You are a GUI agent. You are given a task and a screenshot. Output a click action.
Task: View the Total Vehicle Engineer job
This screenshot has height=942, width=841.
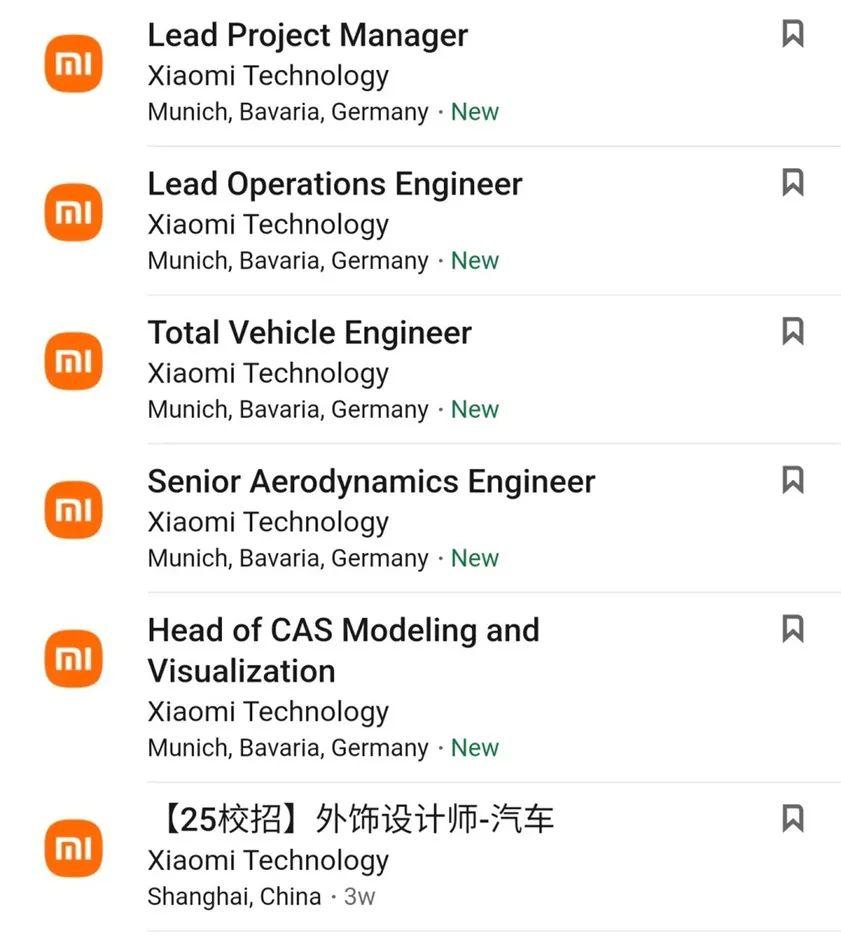pyautogui.click(x=309, y=333)
